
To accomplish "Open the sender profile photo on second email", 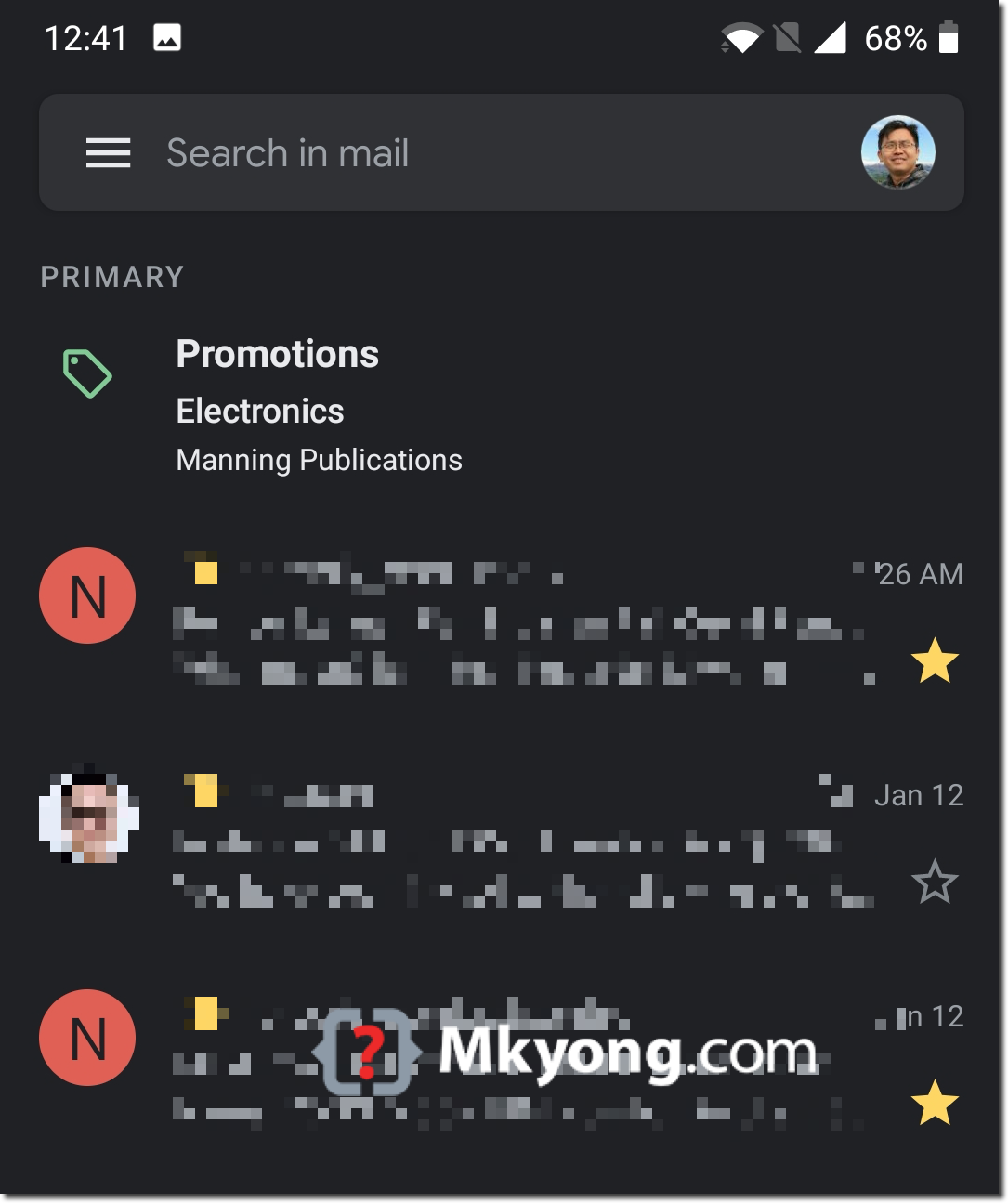I will [88, 817].
